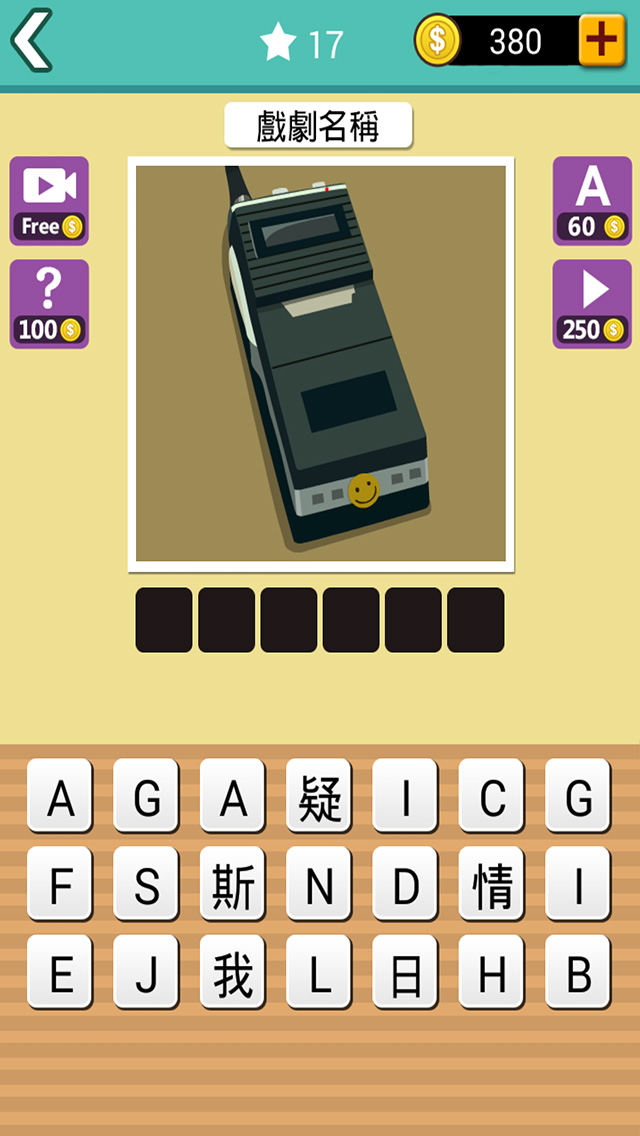640x1136 pixels.
Task: Choose the letter tile S
Action: coord(146,884)
